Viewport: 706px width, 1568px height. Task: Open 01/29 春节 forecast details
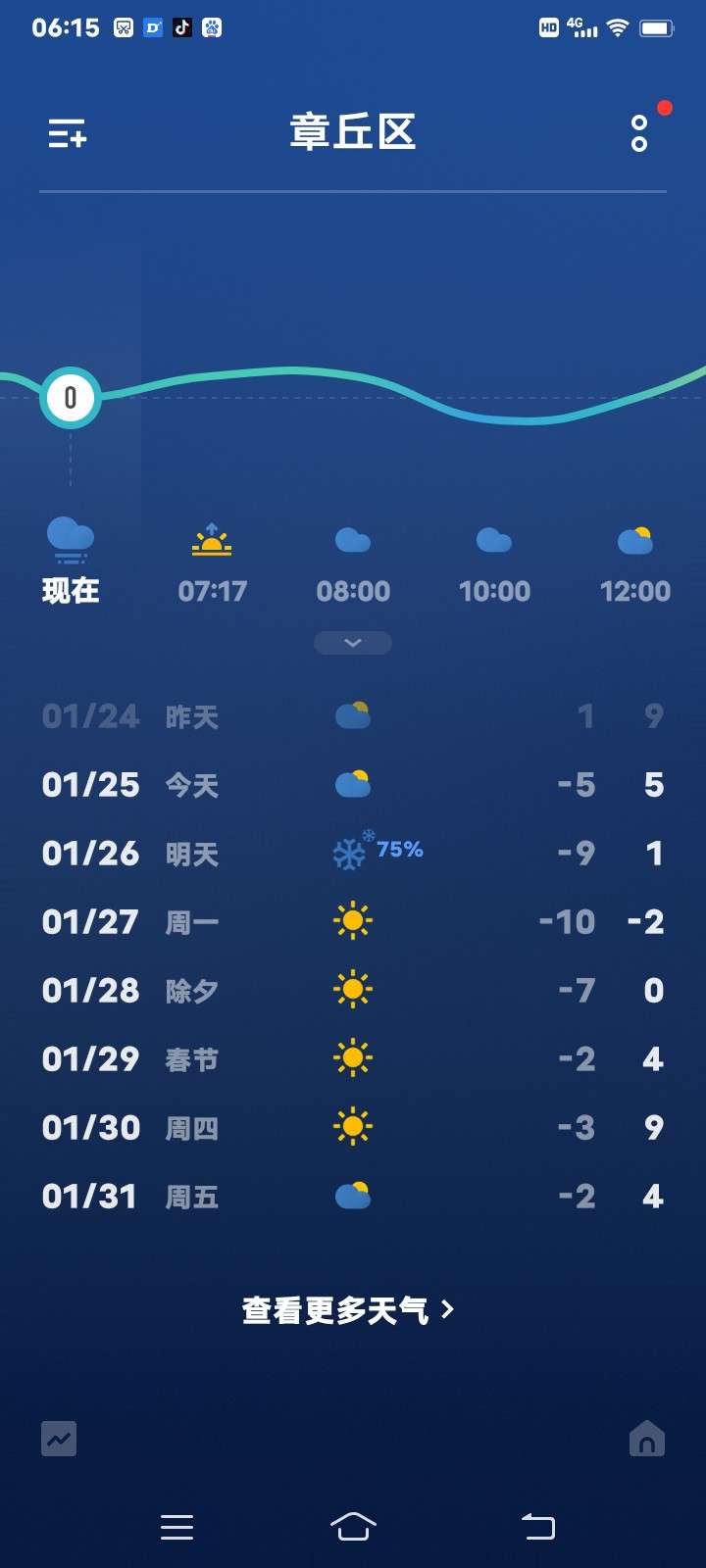click(353, 1059)
